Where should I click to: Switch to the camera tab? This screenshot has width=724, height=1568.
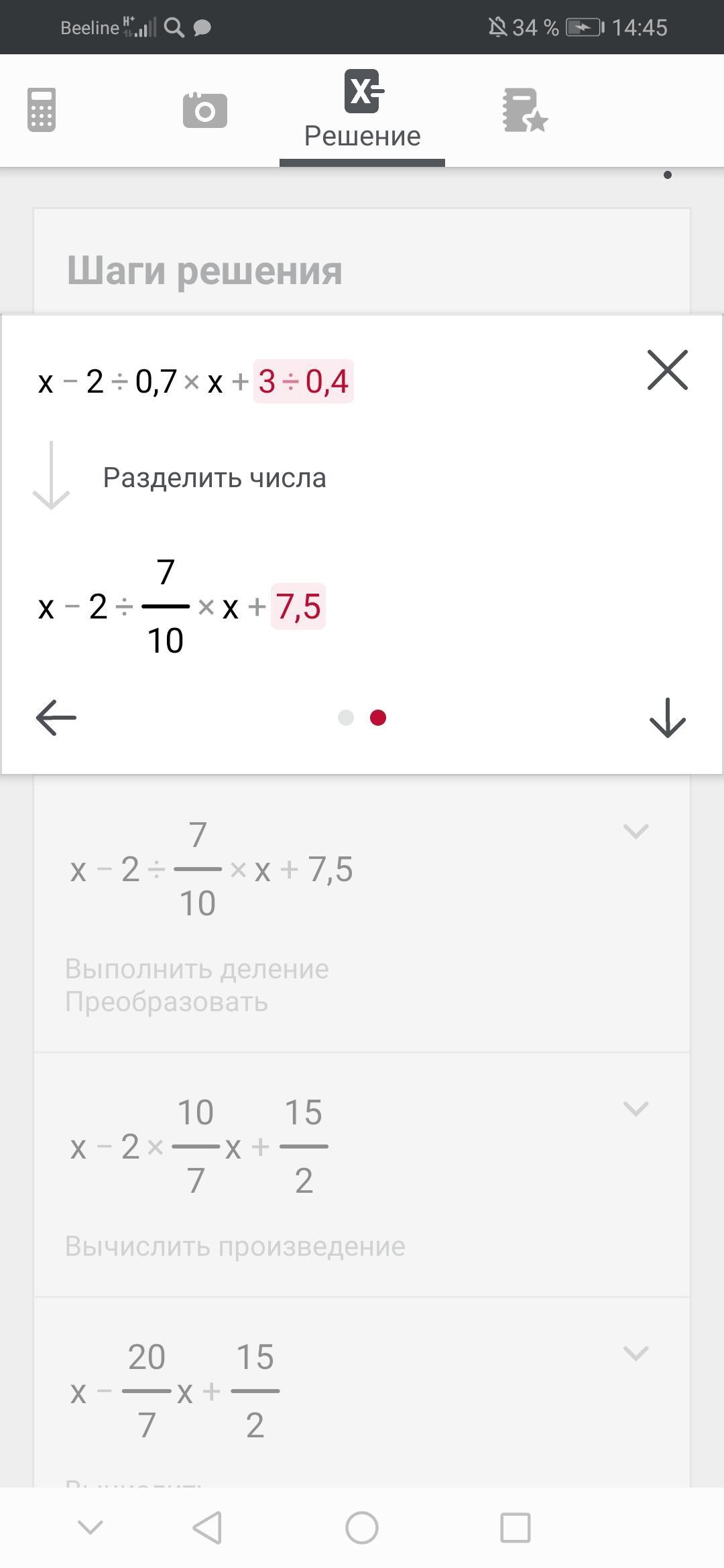[x=204, y=111]
